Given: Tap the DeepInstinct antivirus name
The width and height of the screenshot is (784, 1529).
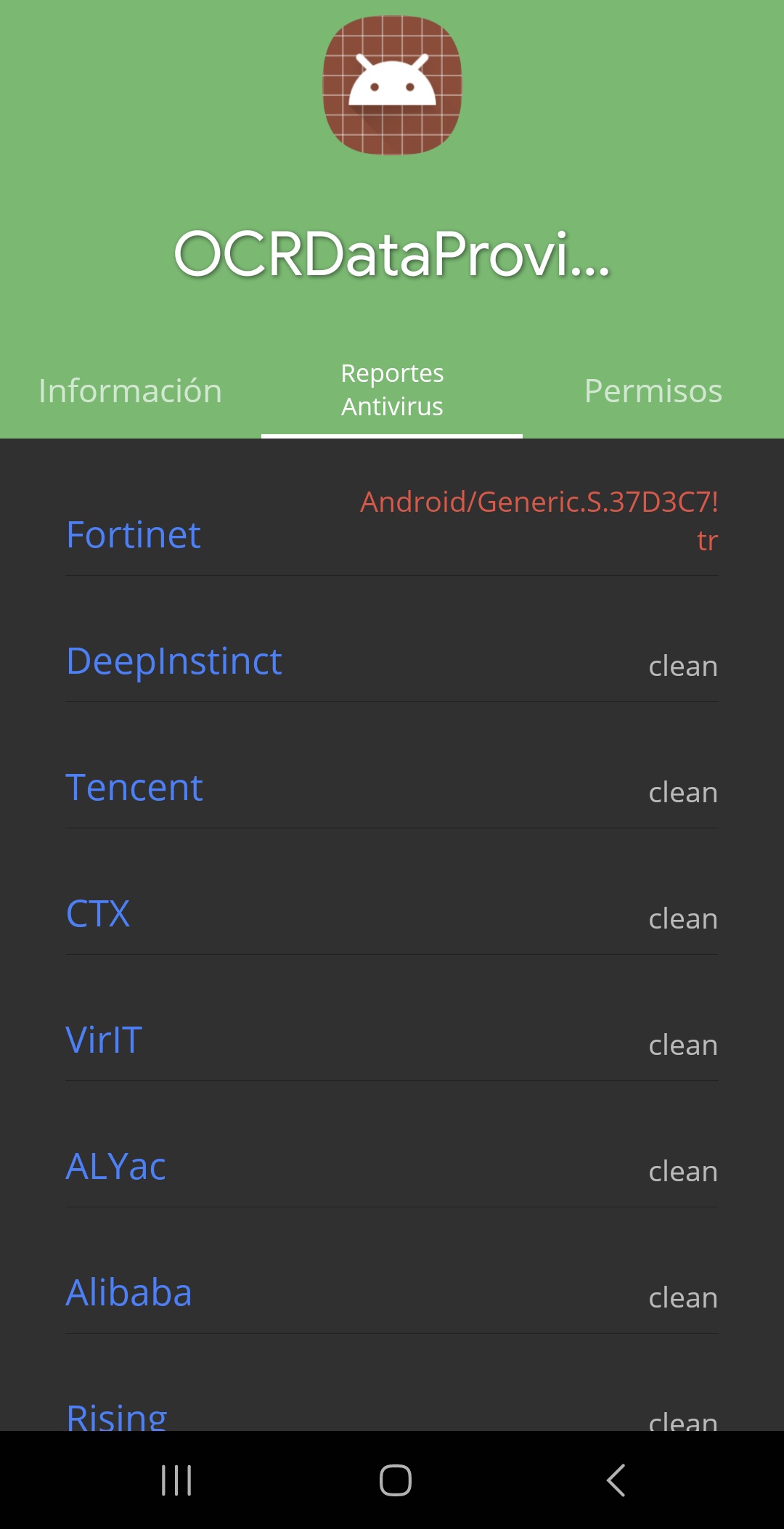Looking at the screenshot, I should pos(174,661).
